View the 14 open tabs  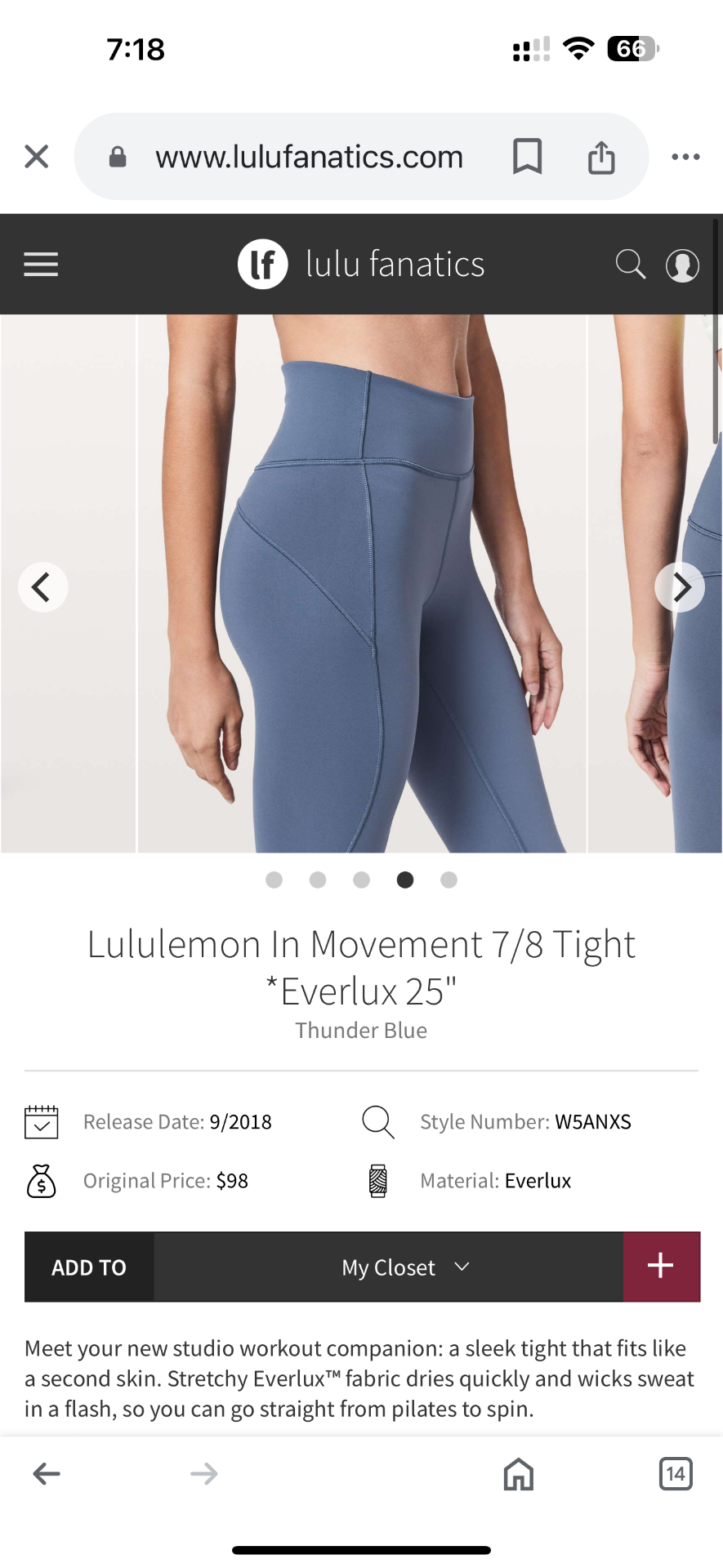point(676,1474)
